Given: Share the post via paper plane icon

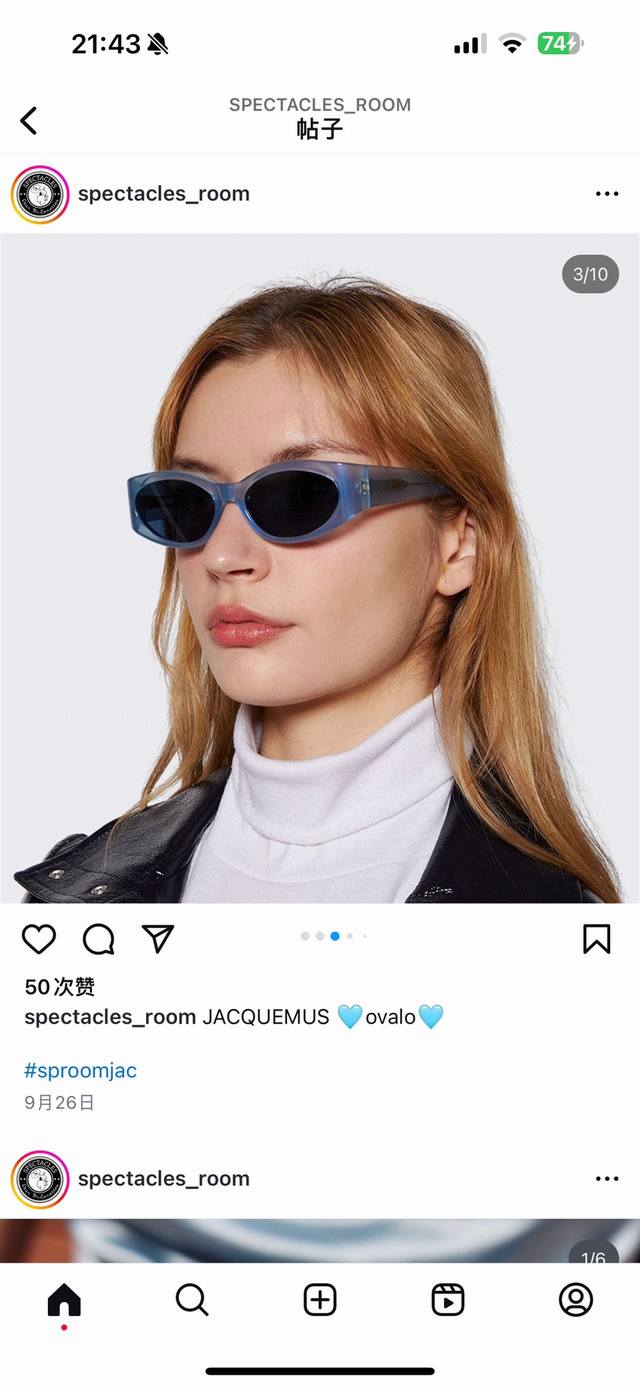Looking at the screenshot, I should (158, 938).
